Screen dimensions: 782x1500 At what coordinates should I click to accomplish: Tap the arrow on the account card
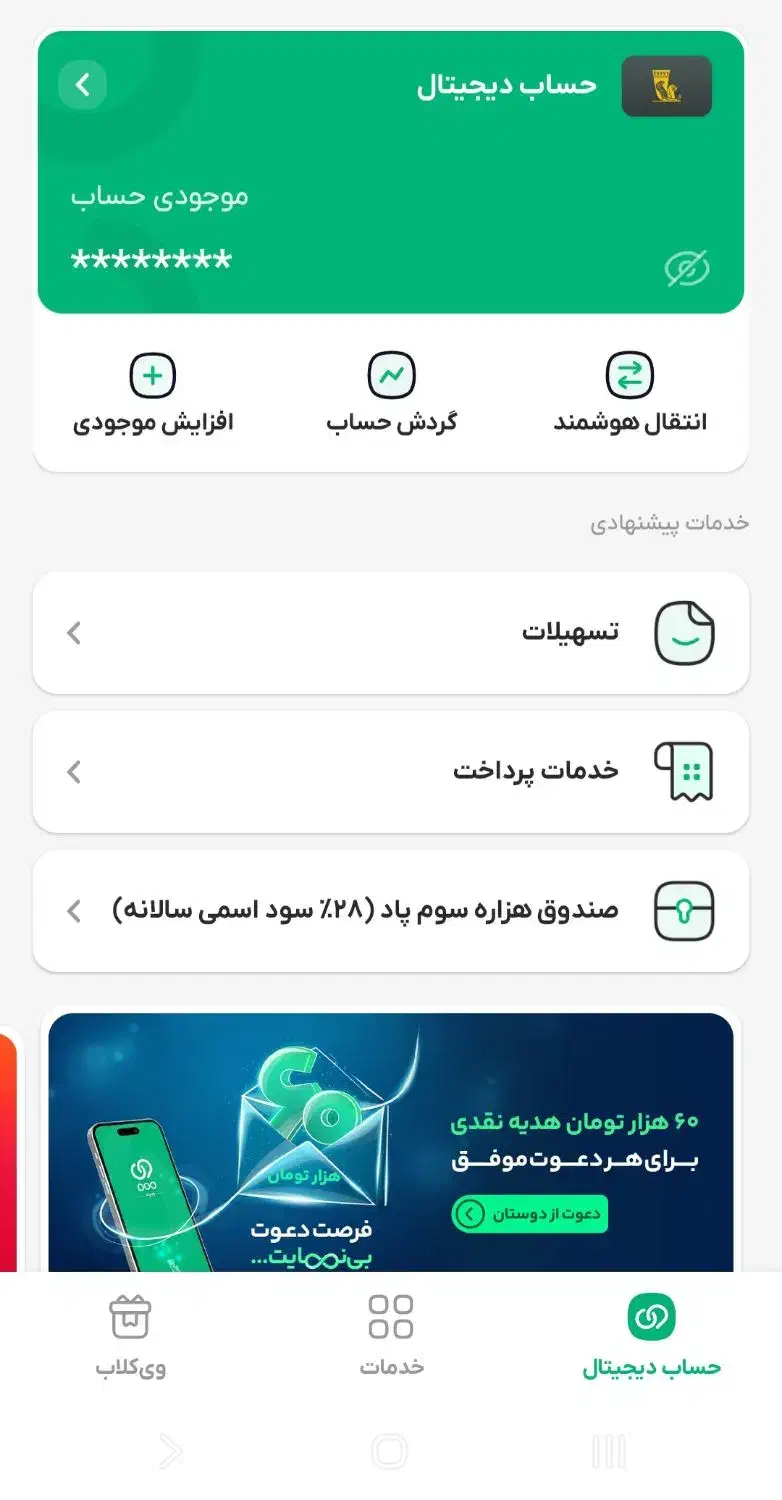point(82,85)
